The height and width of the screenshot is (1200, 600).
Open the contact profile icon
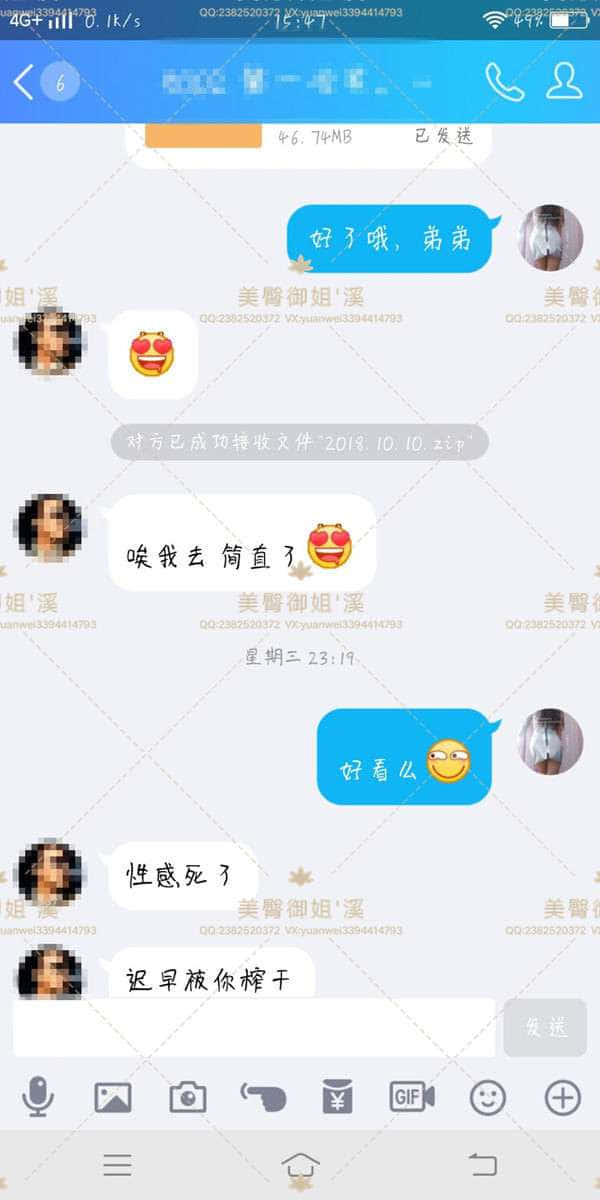(x=565, y=82)
